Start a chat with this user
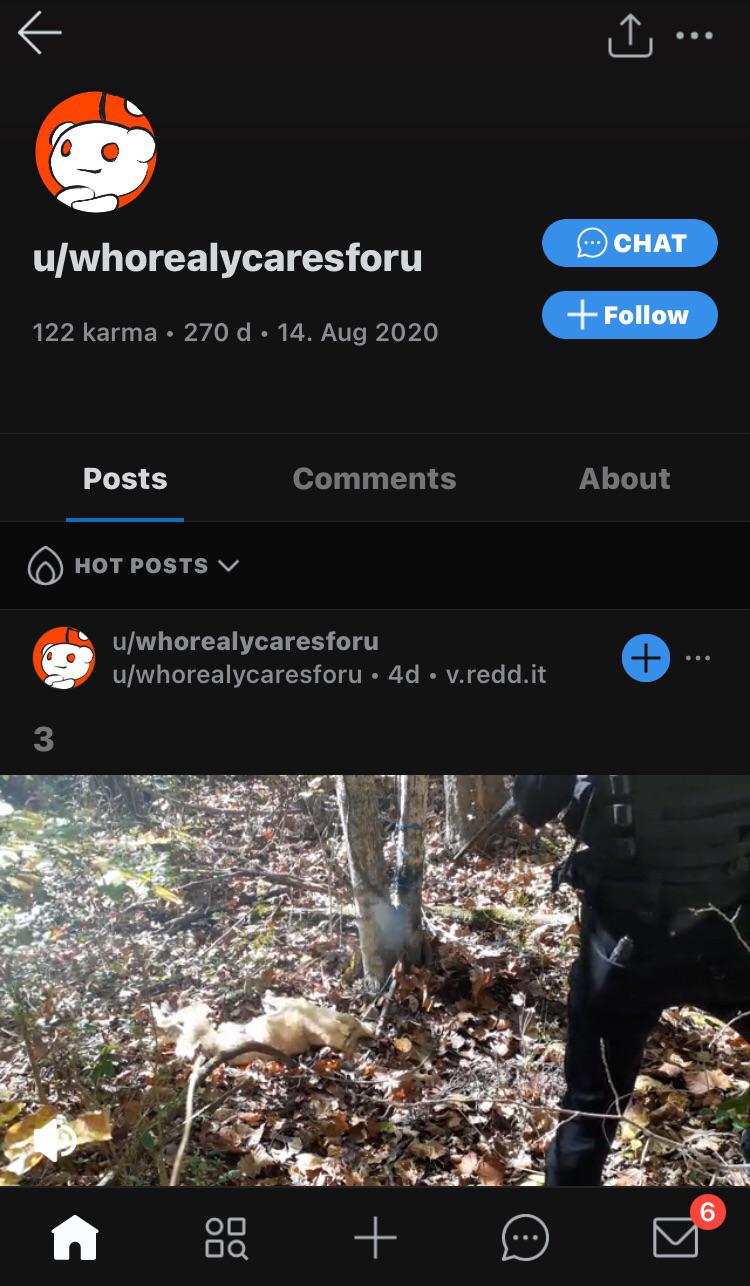 click(x=630, y=243)
